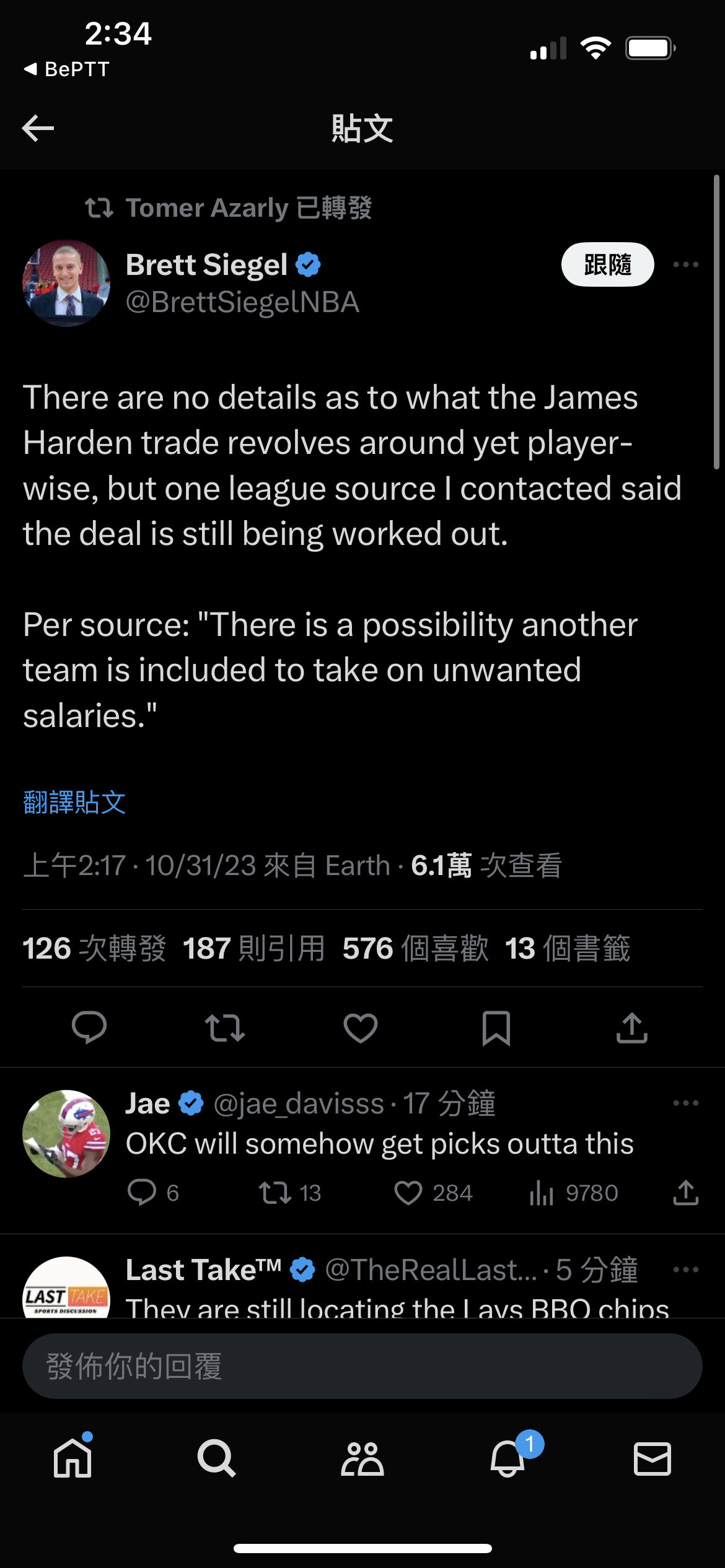
Task: Reply to Brett Siegel's post
Action: 89,1027
